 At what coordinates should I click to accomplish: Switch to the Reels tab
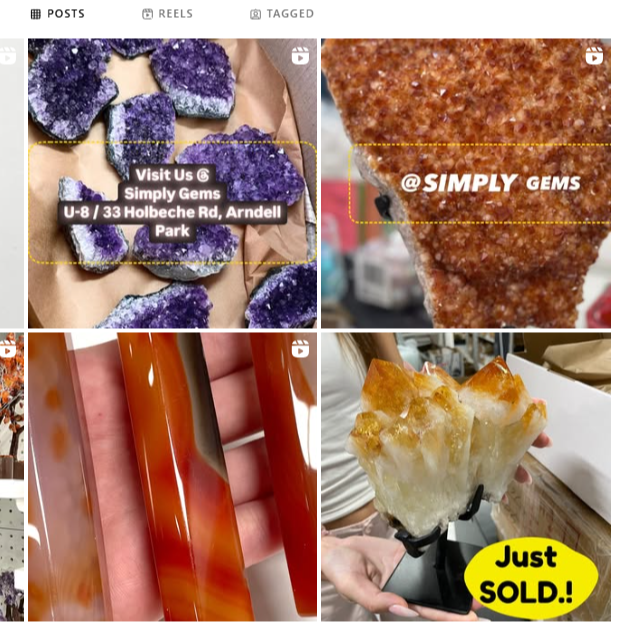pyautogui.click(x=168, y=14)
